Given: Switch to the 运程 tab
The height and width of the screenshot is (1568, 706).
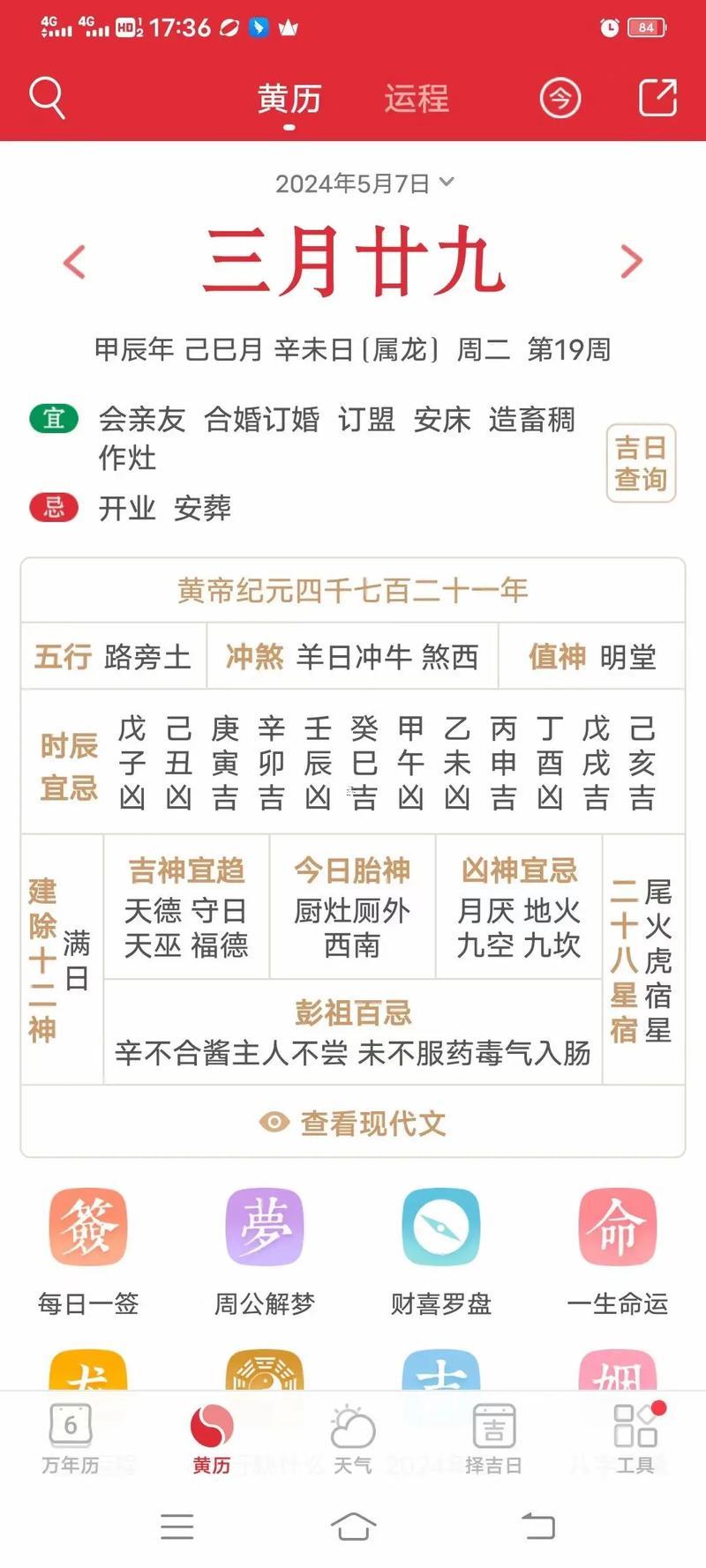Looking at the screenshot, I should point(416,98).
